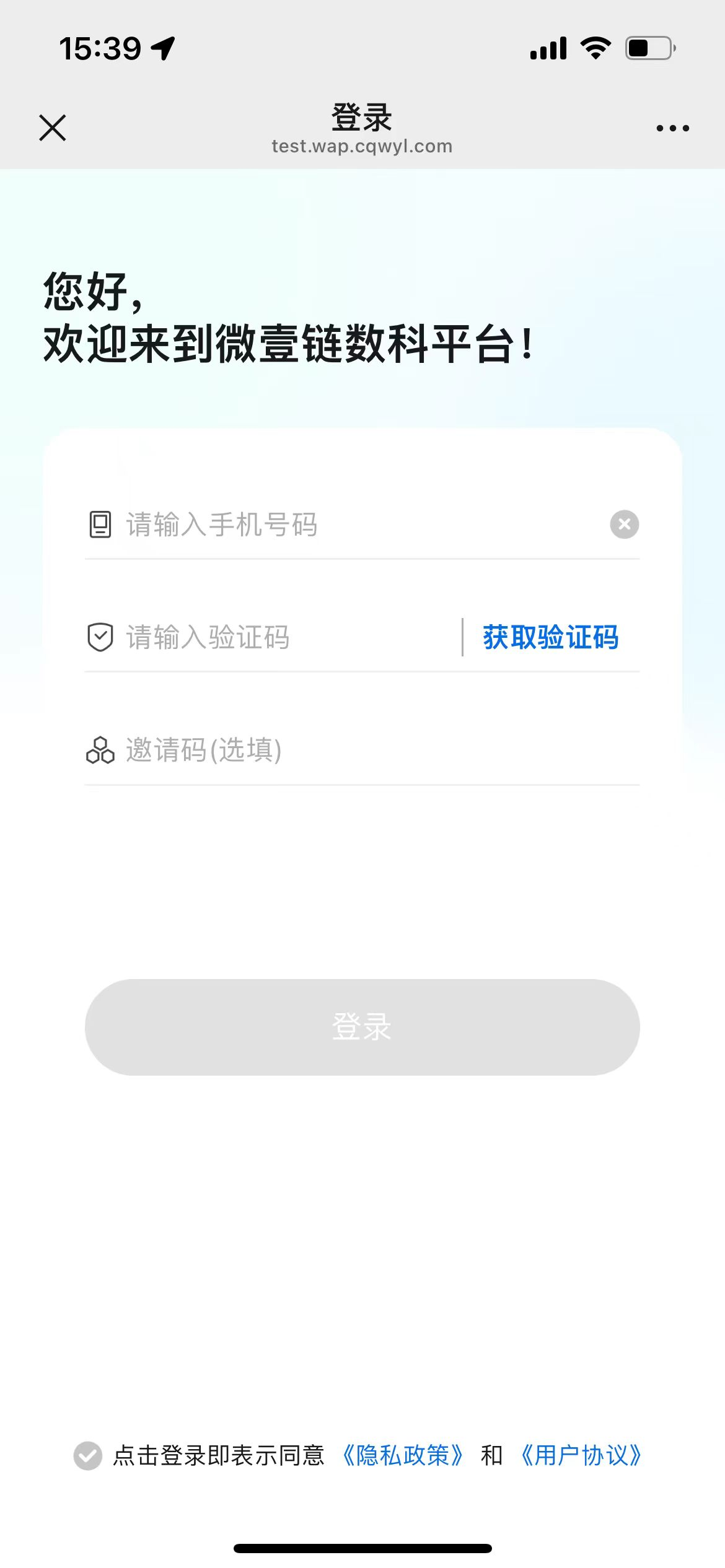Click the clear input circular X icon
Image resolution: width=725 pixels, height=1568 pixels.
(x=625, y=525)
